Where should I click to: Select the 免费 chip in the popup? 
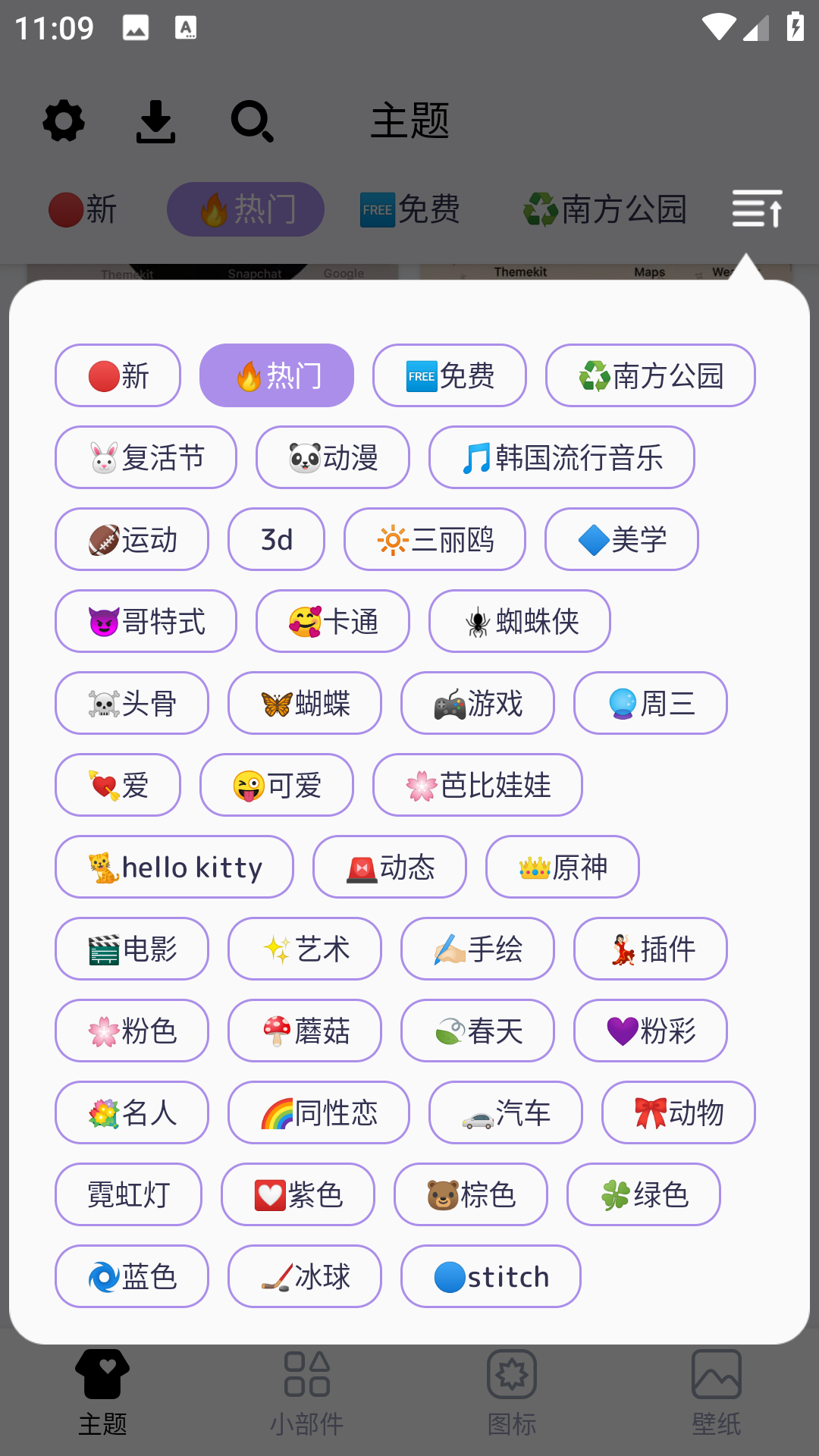pos(450,376)
